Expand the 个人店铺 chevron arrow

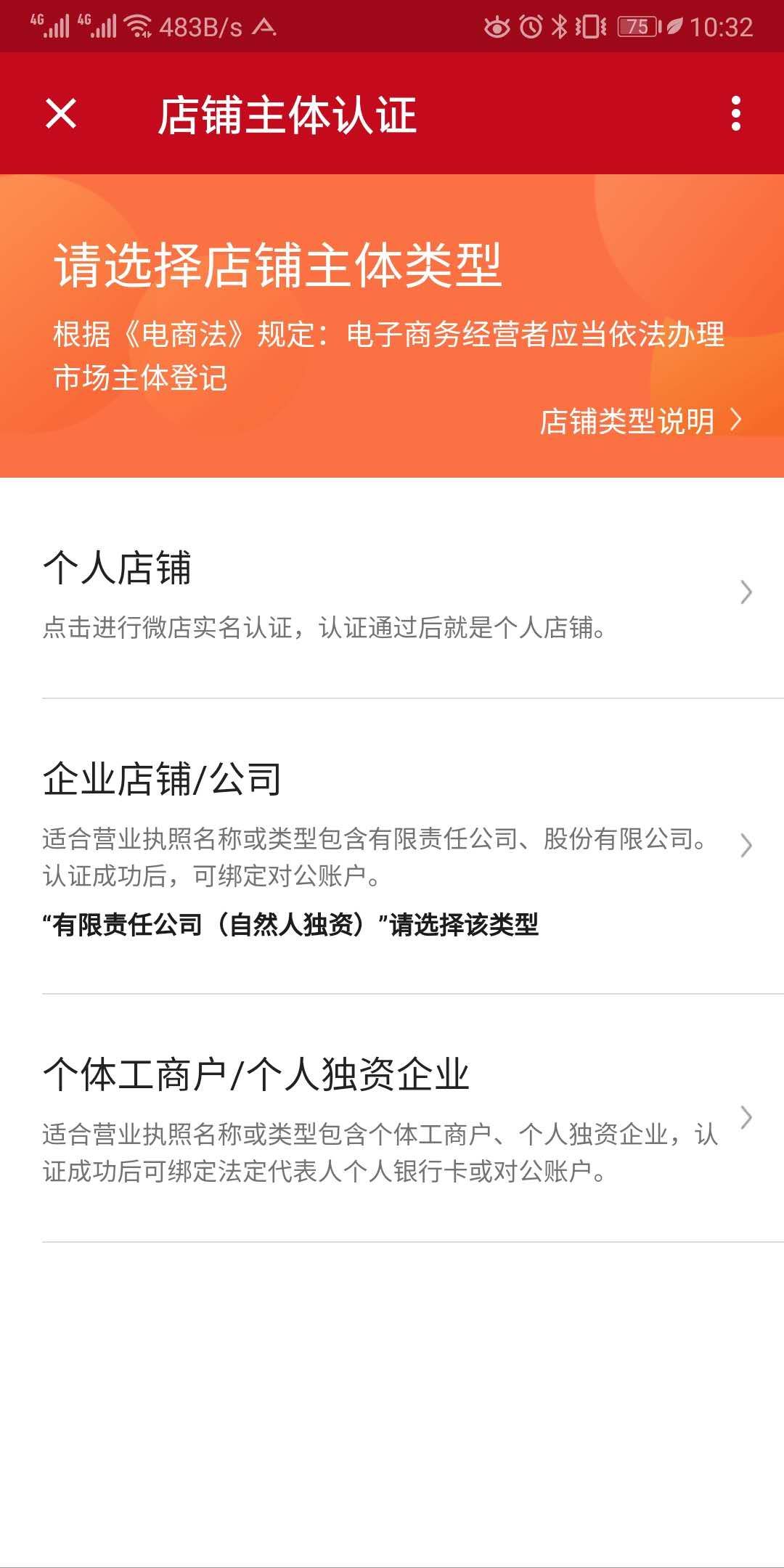point(745,594)
